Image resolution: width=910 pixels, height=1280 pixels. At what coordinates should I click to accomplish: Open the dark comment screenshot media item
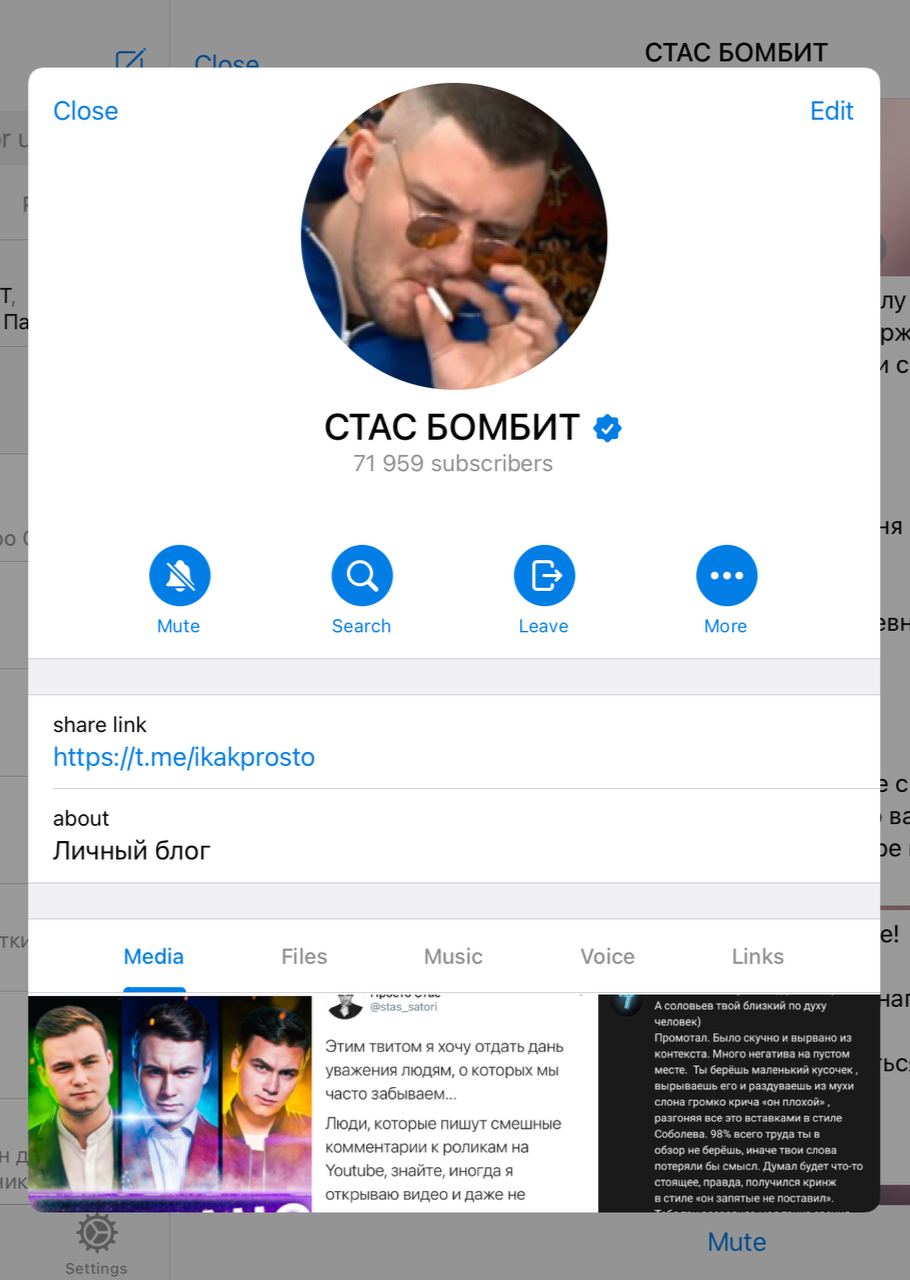(739, 1102)
